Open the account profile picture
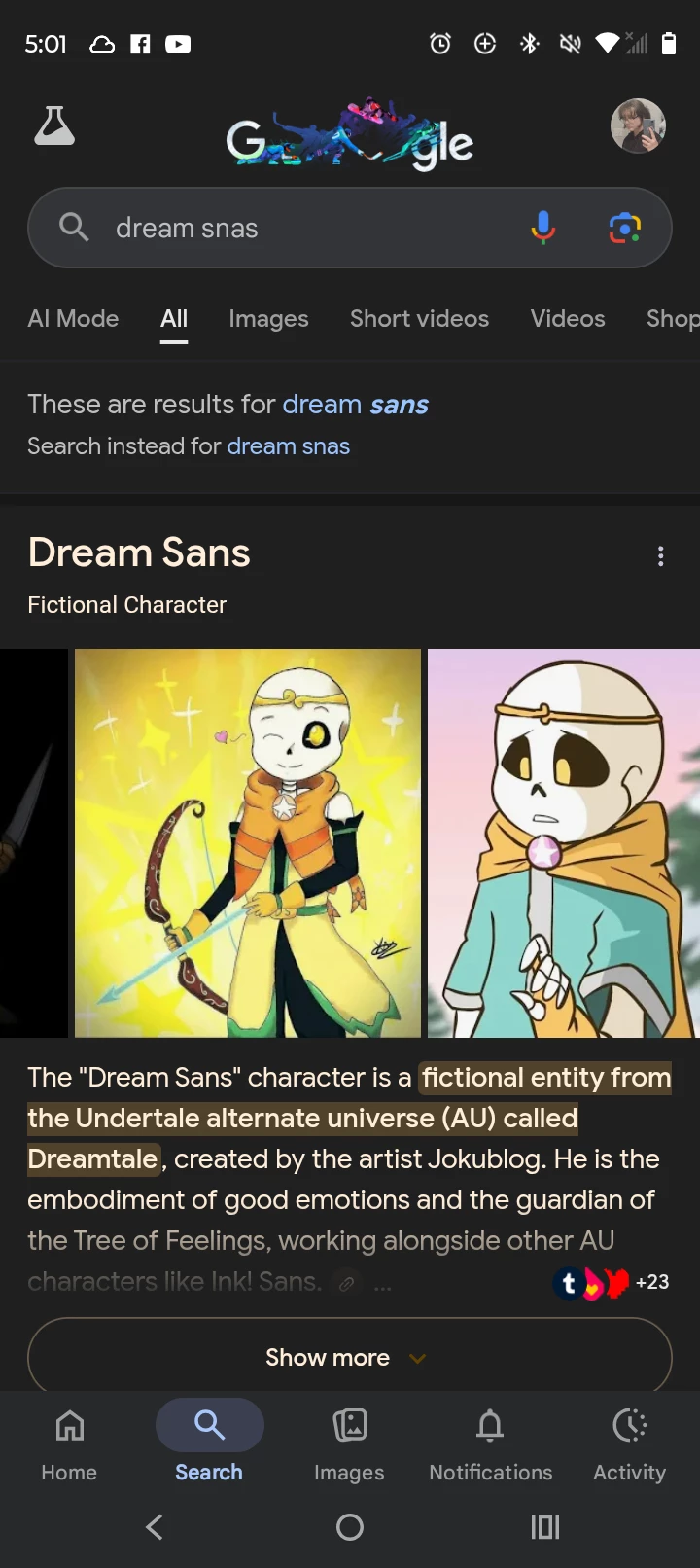Image resolution: width=700 pixels, height=1568 pixels. coord(638,126)
